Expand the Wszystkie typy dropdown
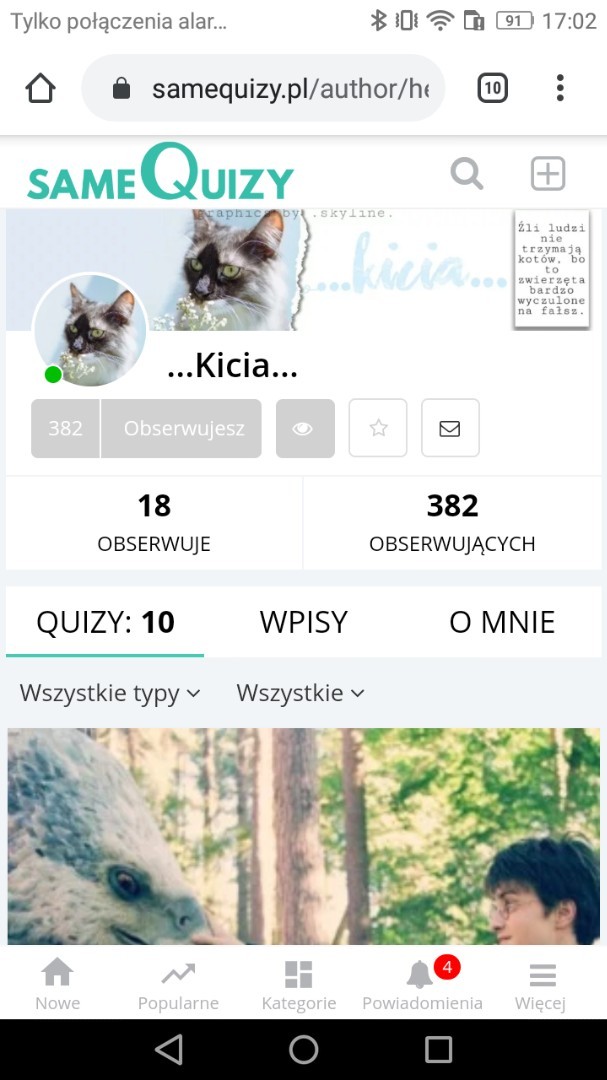607x1080 pixels. pyautogui.click(x=110, y=692)
